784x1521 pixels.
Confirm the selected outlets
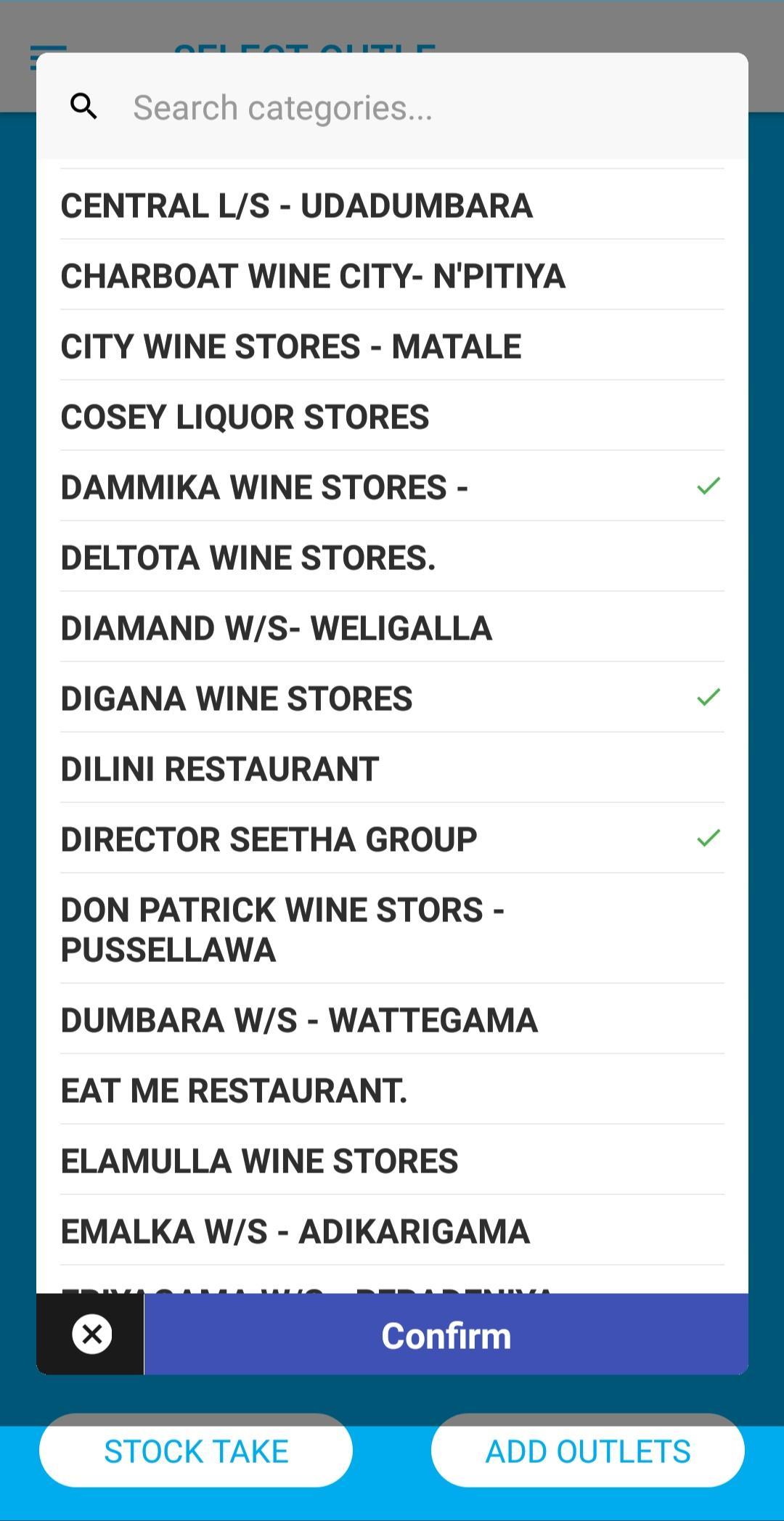point(446,1335)
